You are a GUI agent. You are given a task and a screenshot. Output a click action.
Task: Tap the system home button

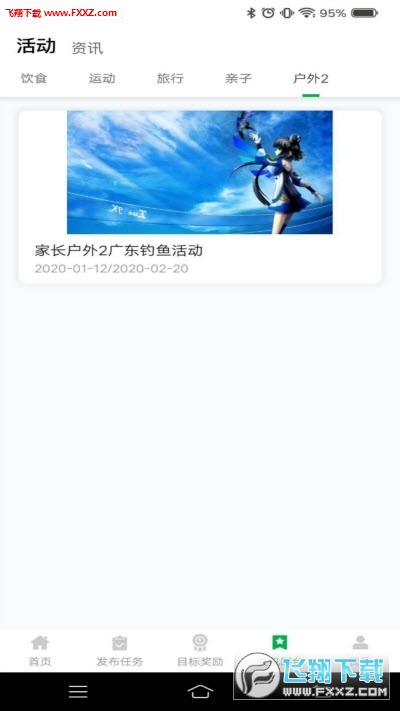[200, 692]
